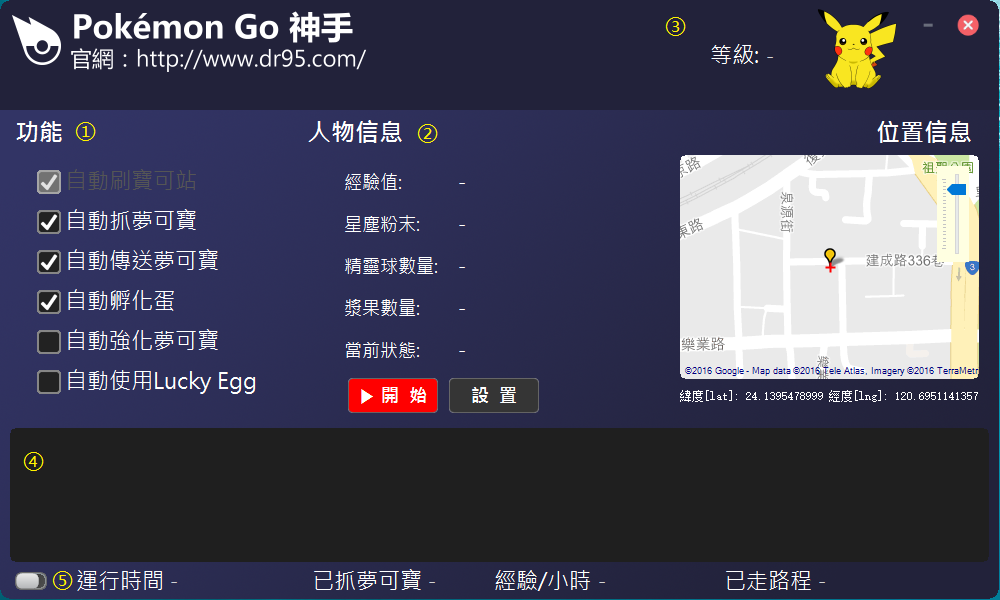Close the window with red X
Image resolution: width=1000 pixels, height=600 pixels.
(967, 25)
